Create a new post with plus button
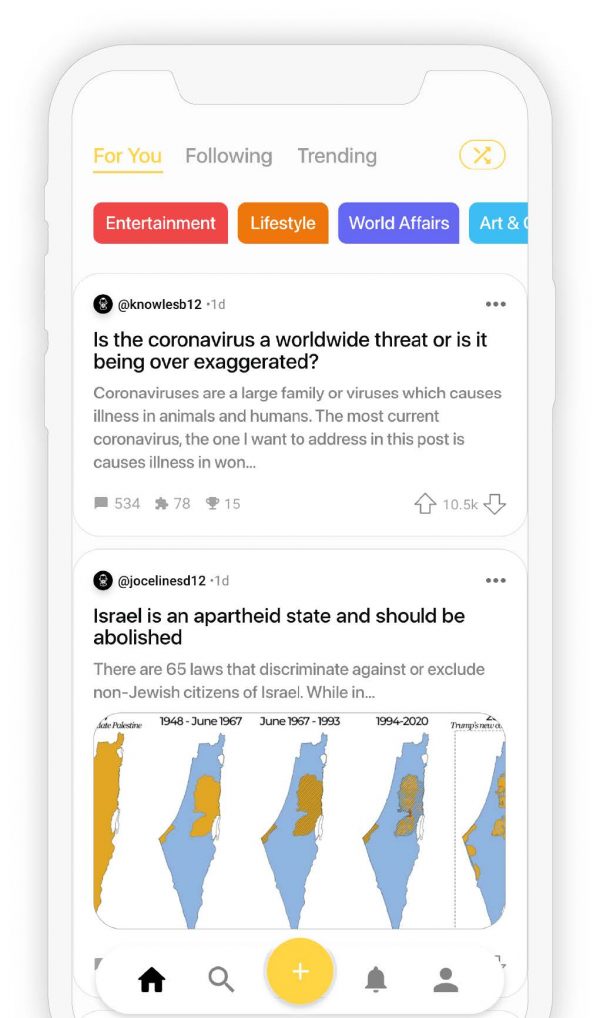This screenshot has height=1018, width=600. pyautogui.click(x=300, y=972)
